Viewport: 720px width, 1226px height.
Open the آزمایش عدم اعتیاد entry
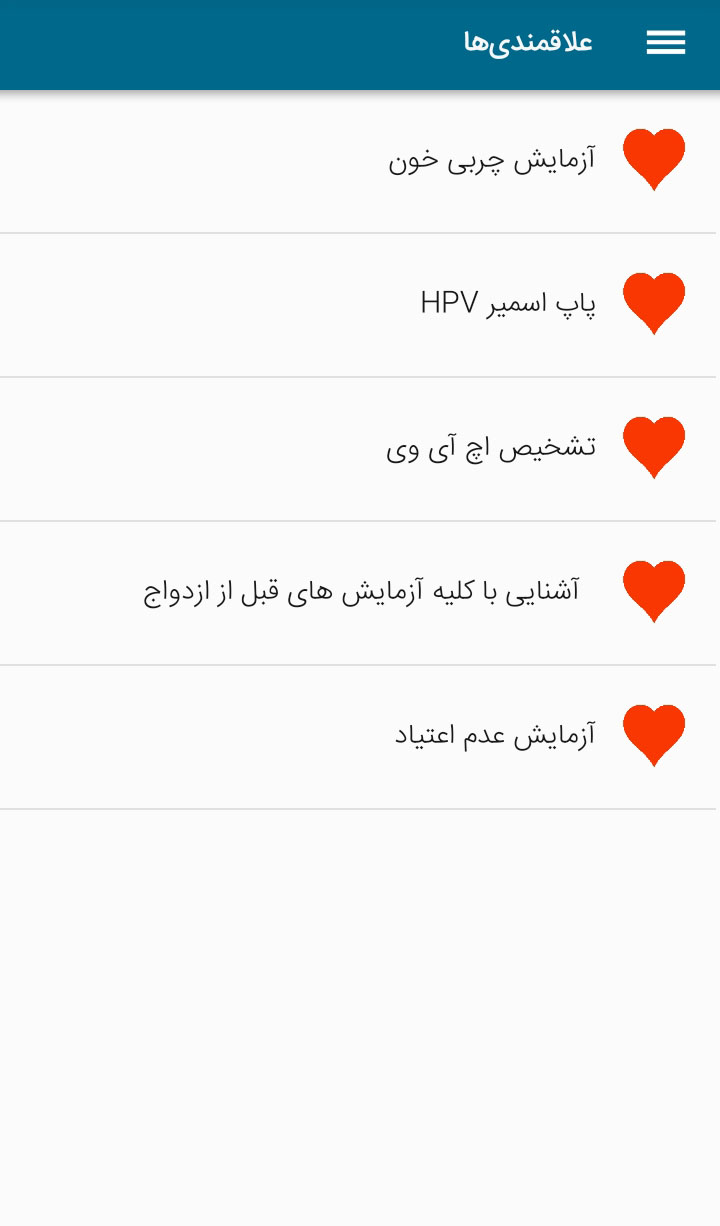tap(494, 736)
